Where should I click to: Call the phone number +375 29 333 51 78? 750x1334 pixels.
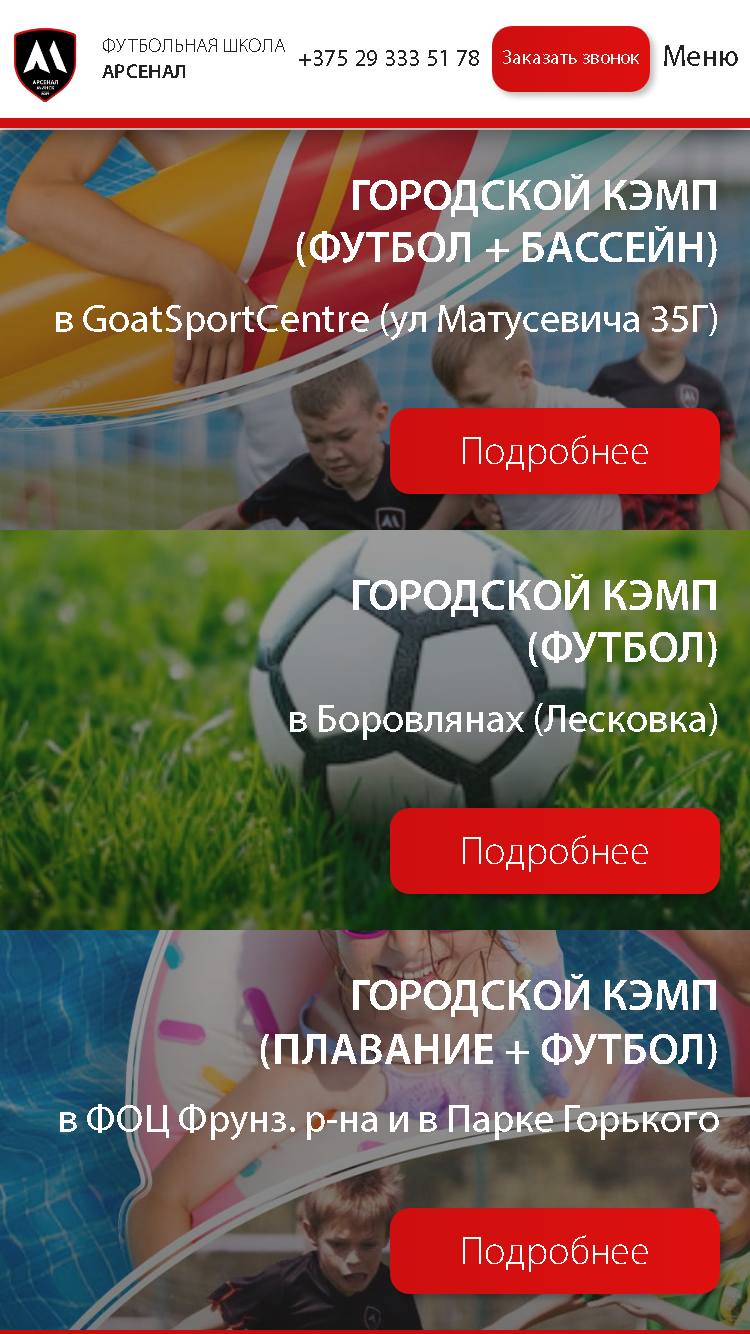(x=389, y=58)
